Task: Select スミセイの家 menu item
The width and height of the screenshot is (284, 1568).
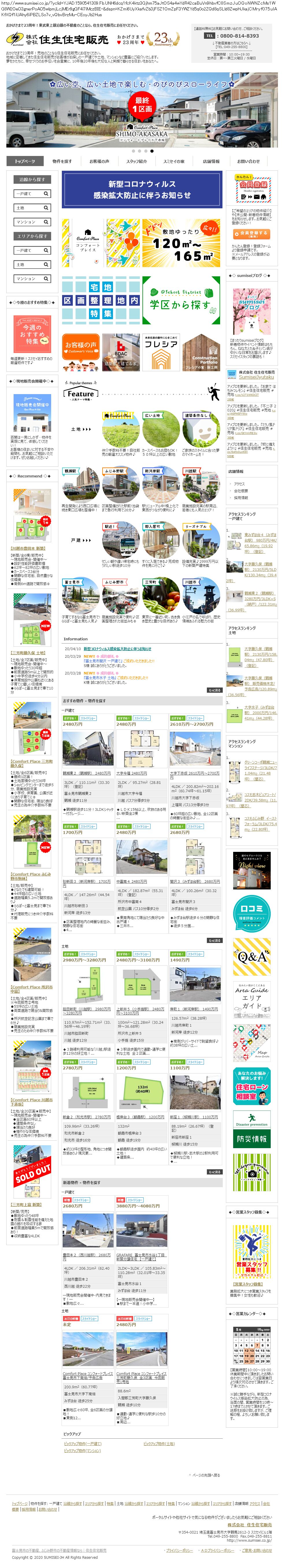Action: pyautogui.click(x=174, y=161)
